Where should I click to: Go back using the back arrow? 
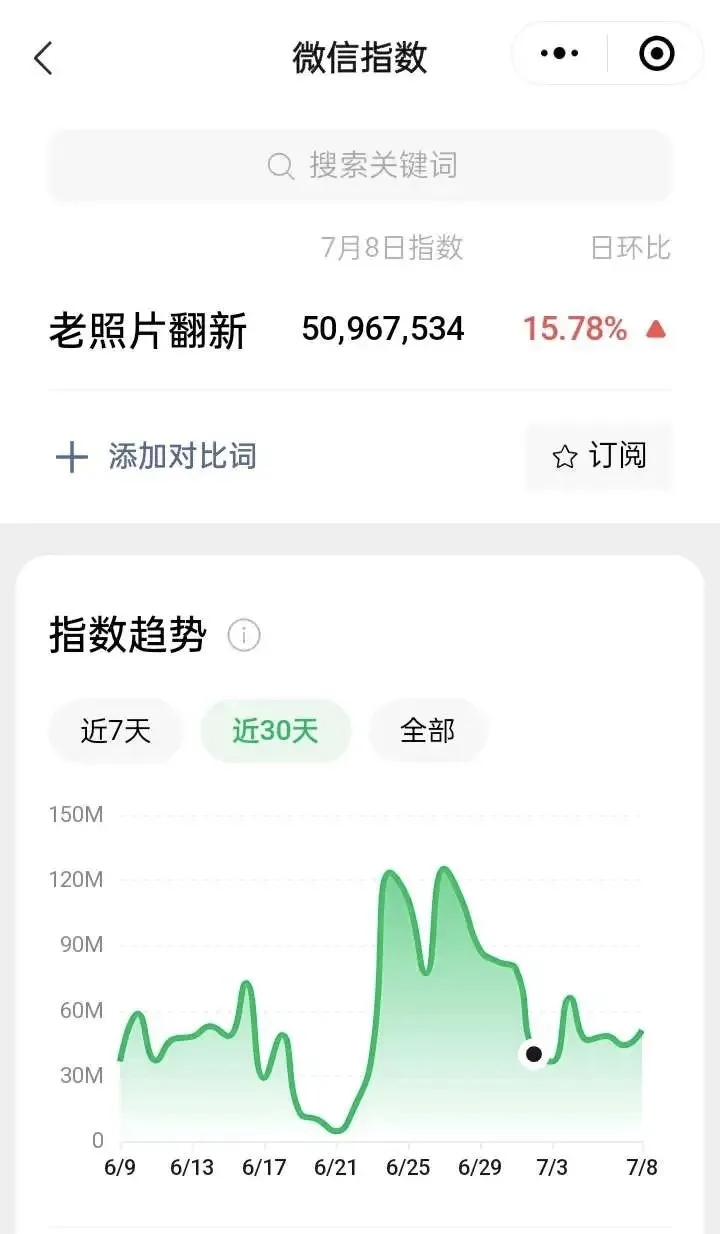pyautogui.click(x=43, y=58)
